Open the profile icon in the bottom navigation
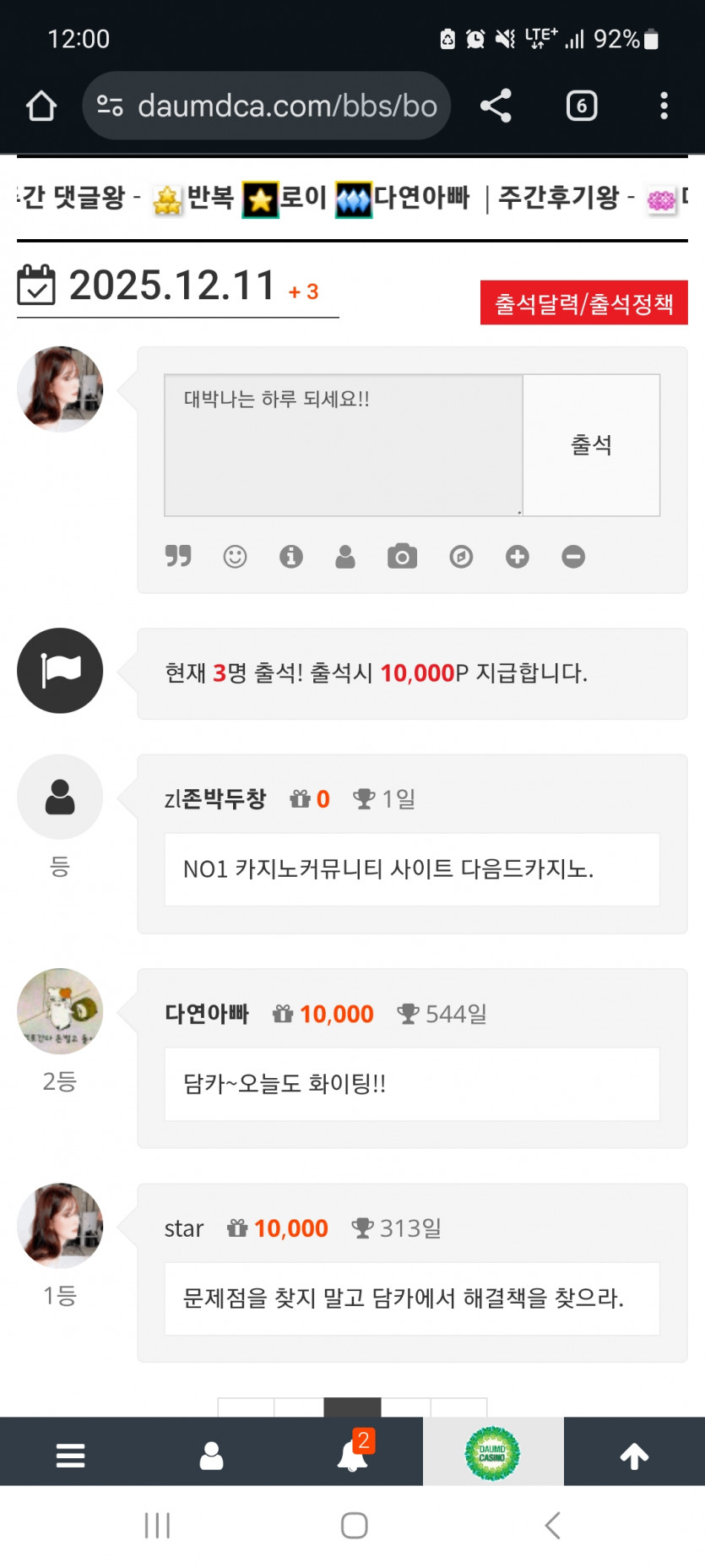Viewport: 705px width, 1568px height. coord(211,1454)
